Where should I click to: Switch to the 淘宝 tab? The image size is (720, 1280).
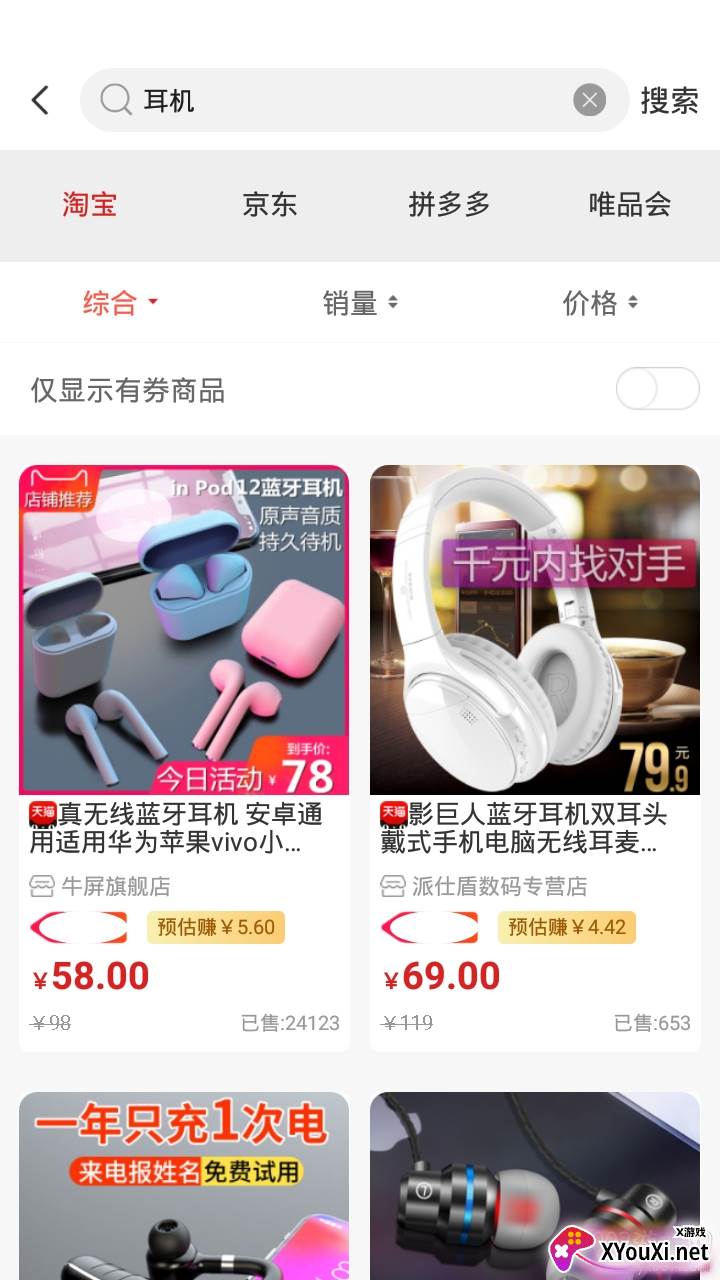90,205
